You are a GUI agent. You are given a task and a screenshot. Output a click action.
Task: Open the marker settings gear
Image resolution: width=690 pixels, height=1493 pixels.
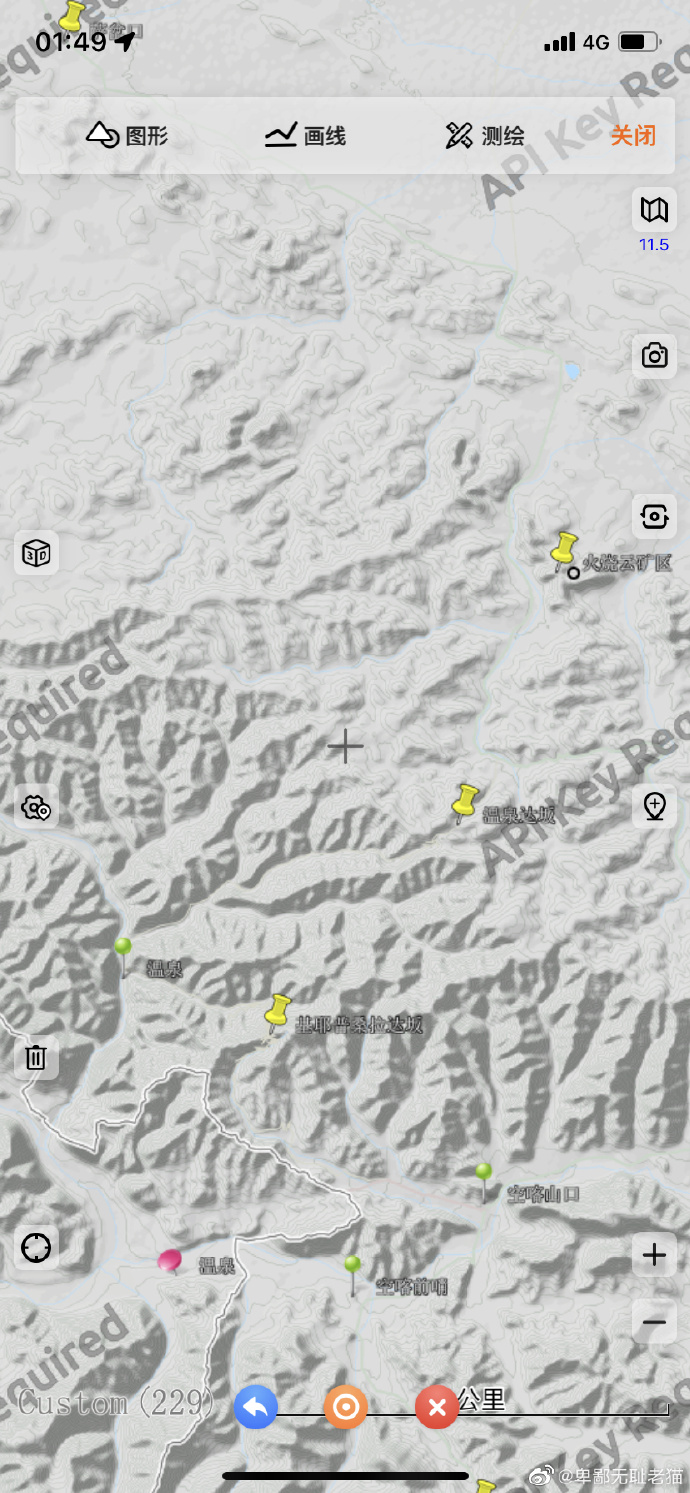36,807
